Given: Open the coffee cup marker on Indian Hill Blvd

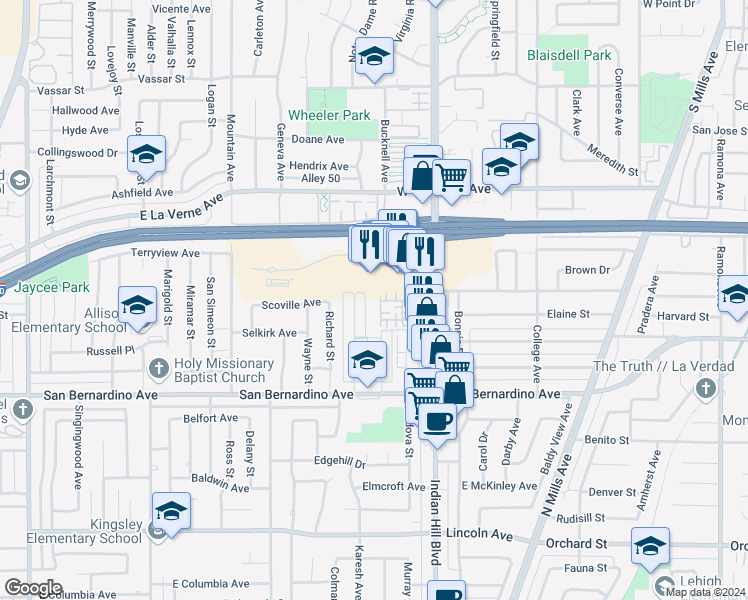Looking at the screenshot, I should click(436, 420).
